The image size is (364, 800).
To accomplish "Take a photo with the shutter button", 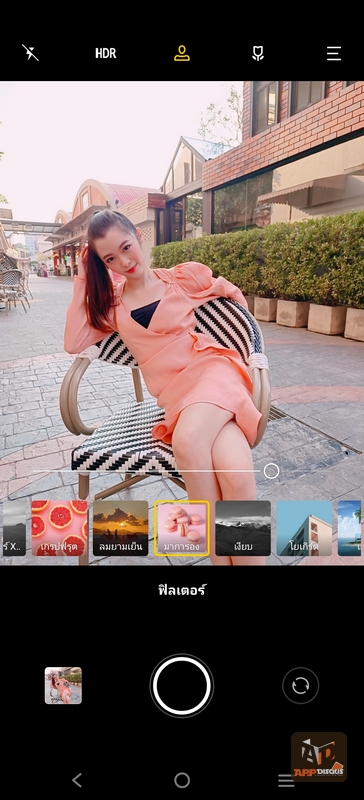I will click(x=182, y=686).
